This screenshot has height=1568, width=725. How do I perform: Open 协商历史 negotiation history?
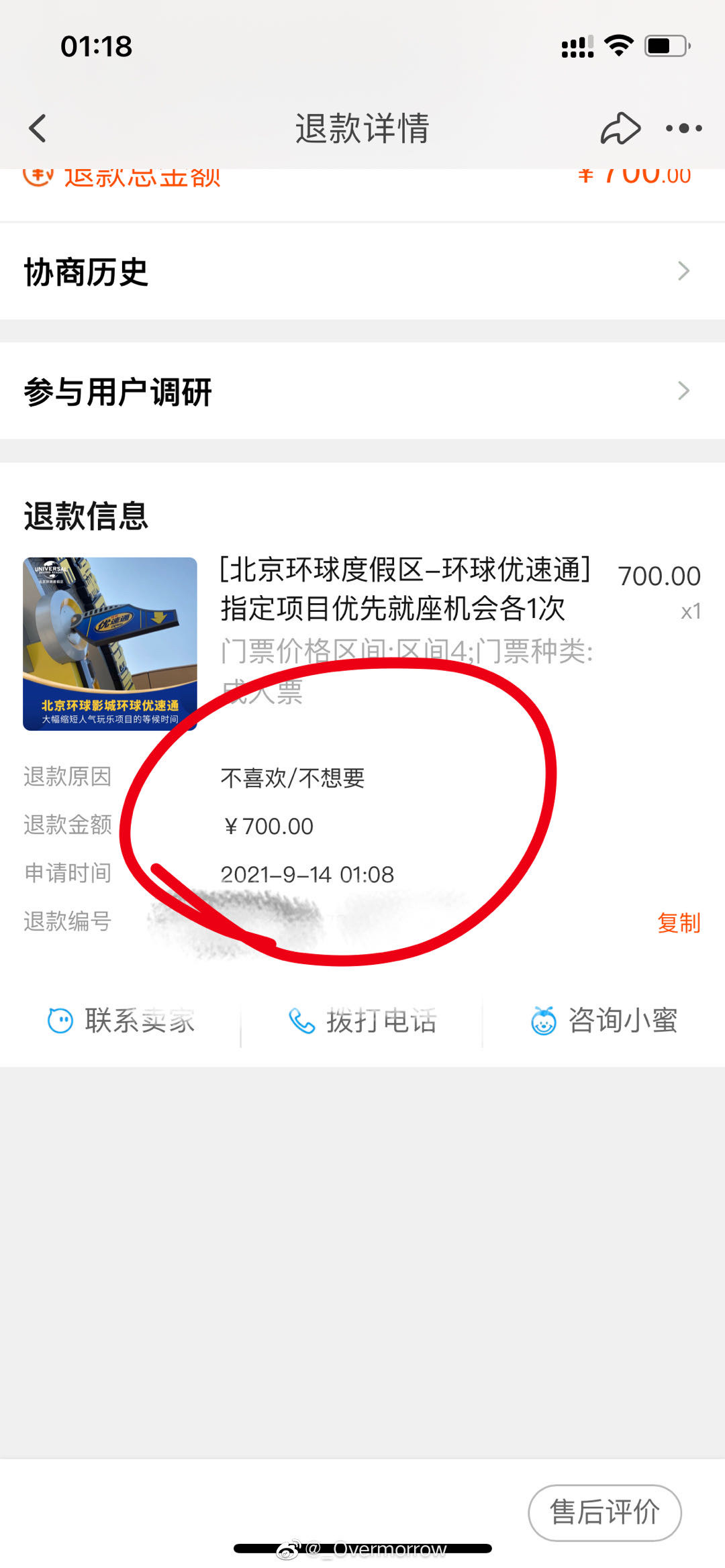[x=362, y=271]
